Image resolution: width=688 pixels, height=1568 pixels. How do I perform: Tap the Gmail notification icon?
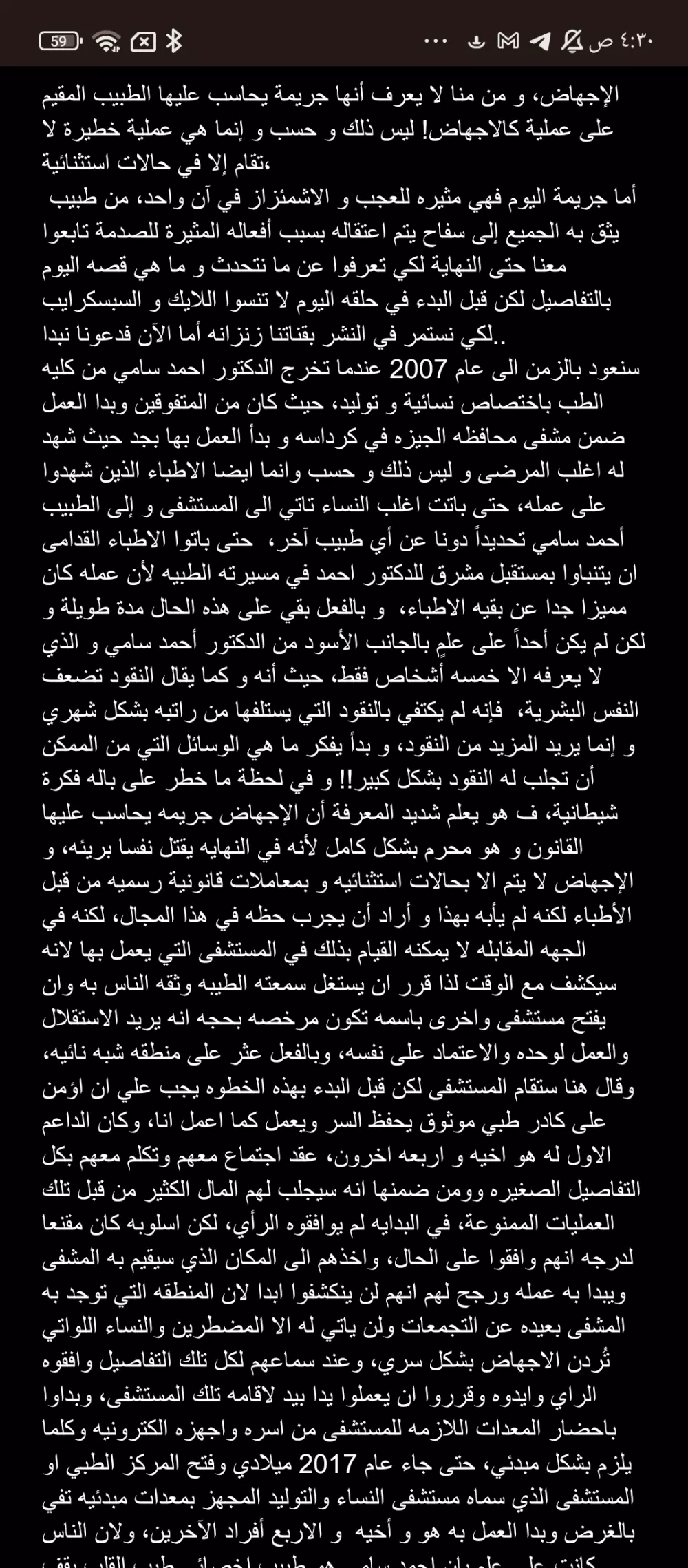pyautogui.click(x=509, y=41)
